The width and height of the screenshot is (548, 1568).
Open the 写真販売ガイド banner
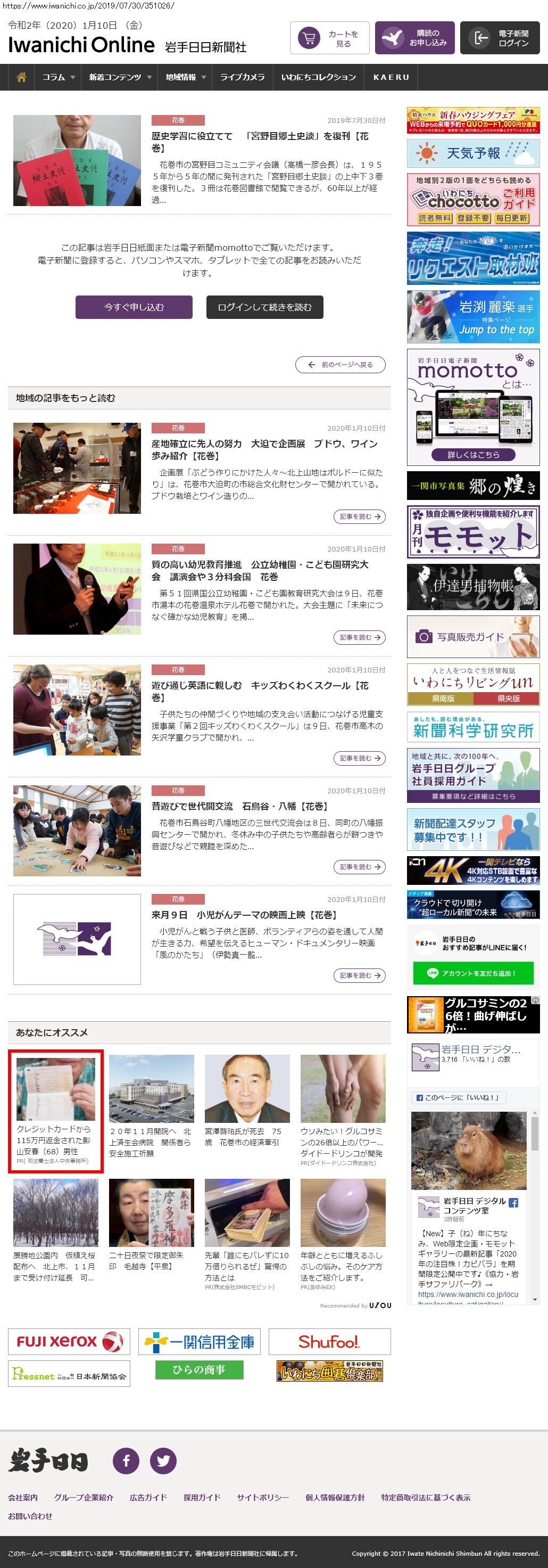(x=472, y=637)
